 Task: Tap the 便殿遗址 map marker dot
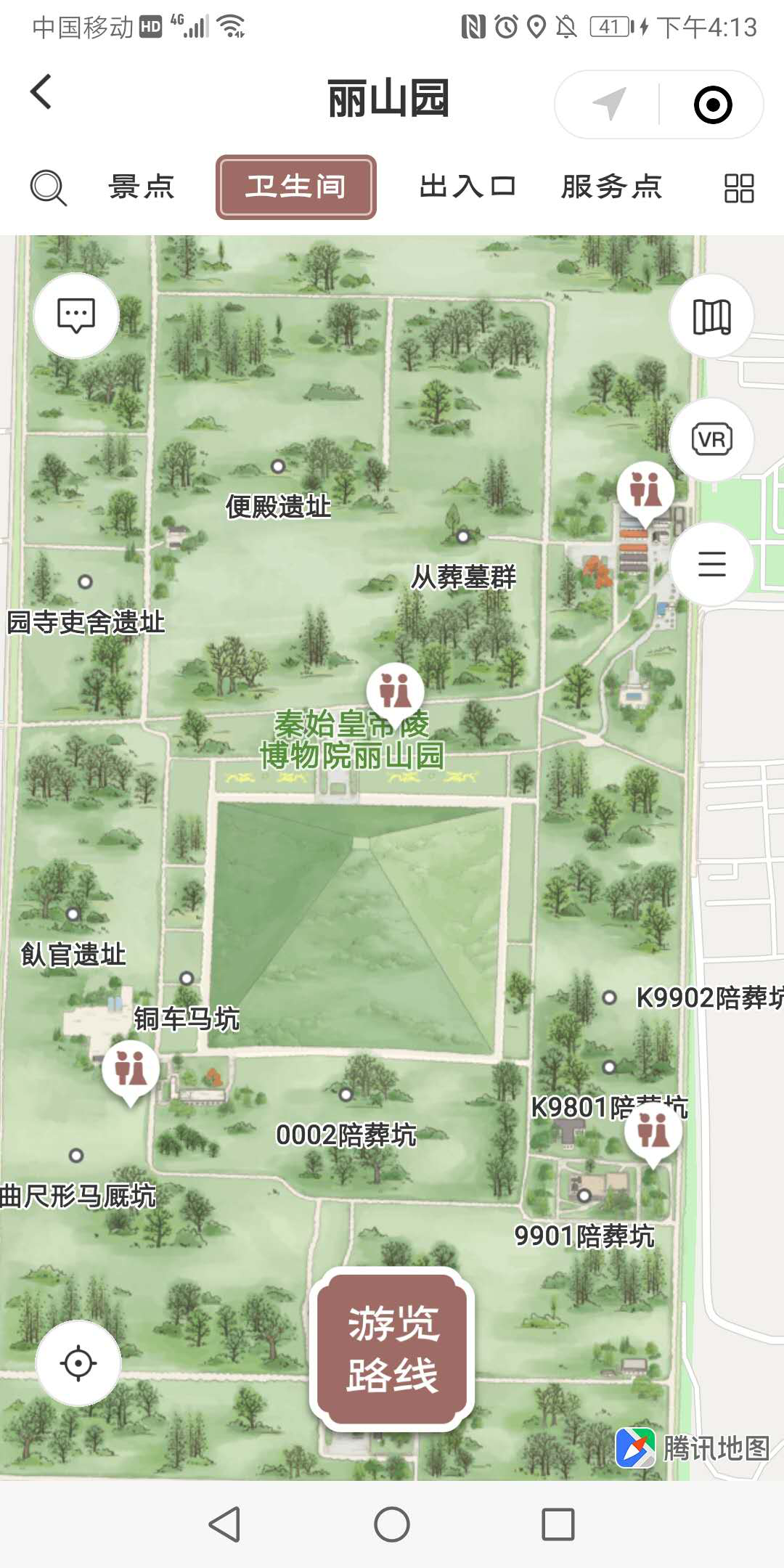click(x=277, y=465)
